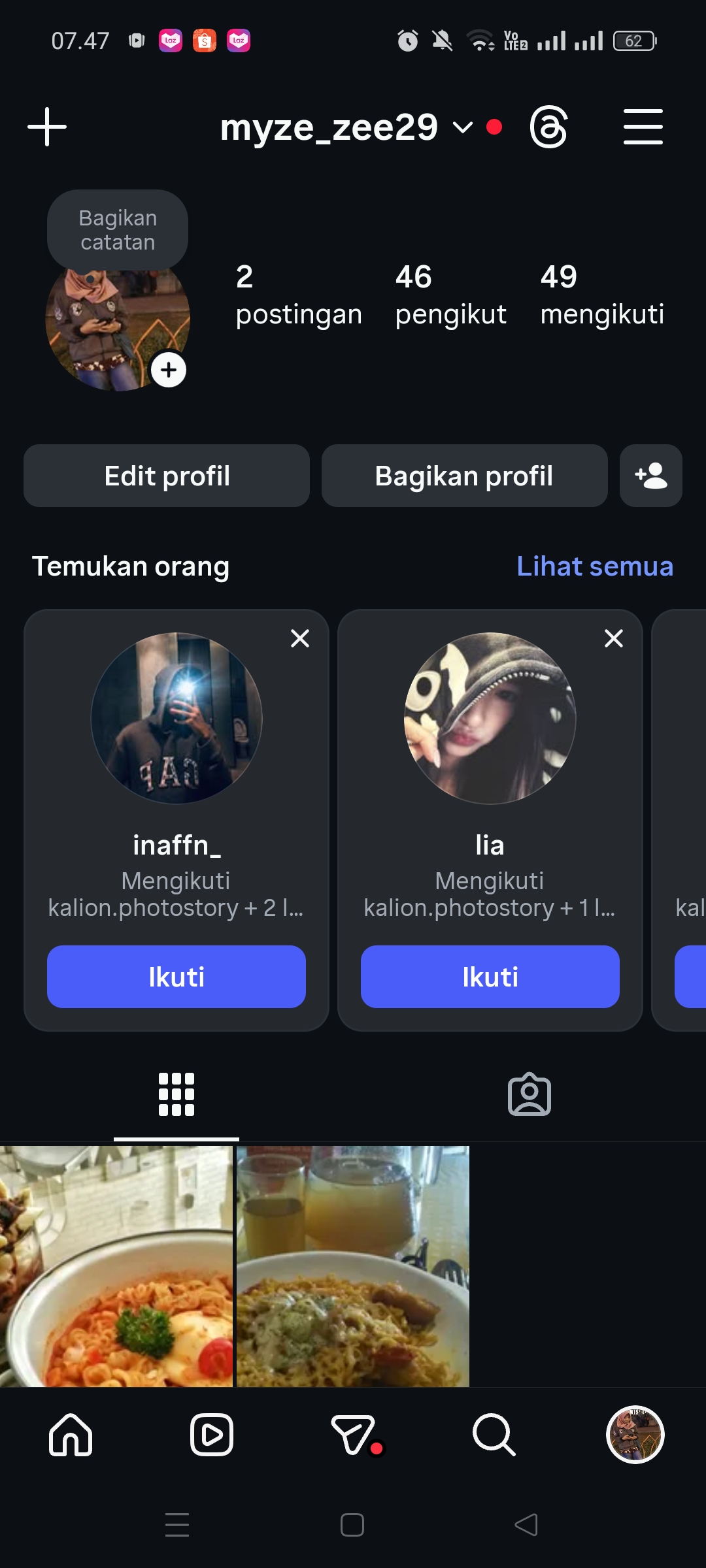Open the noodle bowl post with egg
706x1568 pixels.
tap(116, 1266)
